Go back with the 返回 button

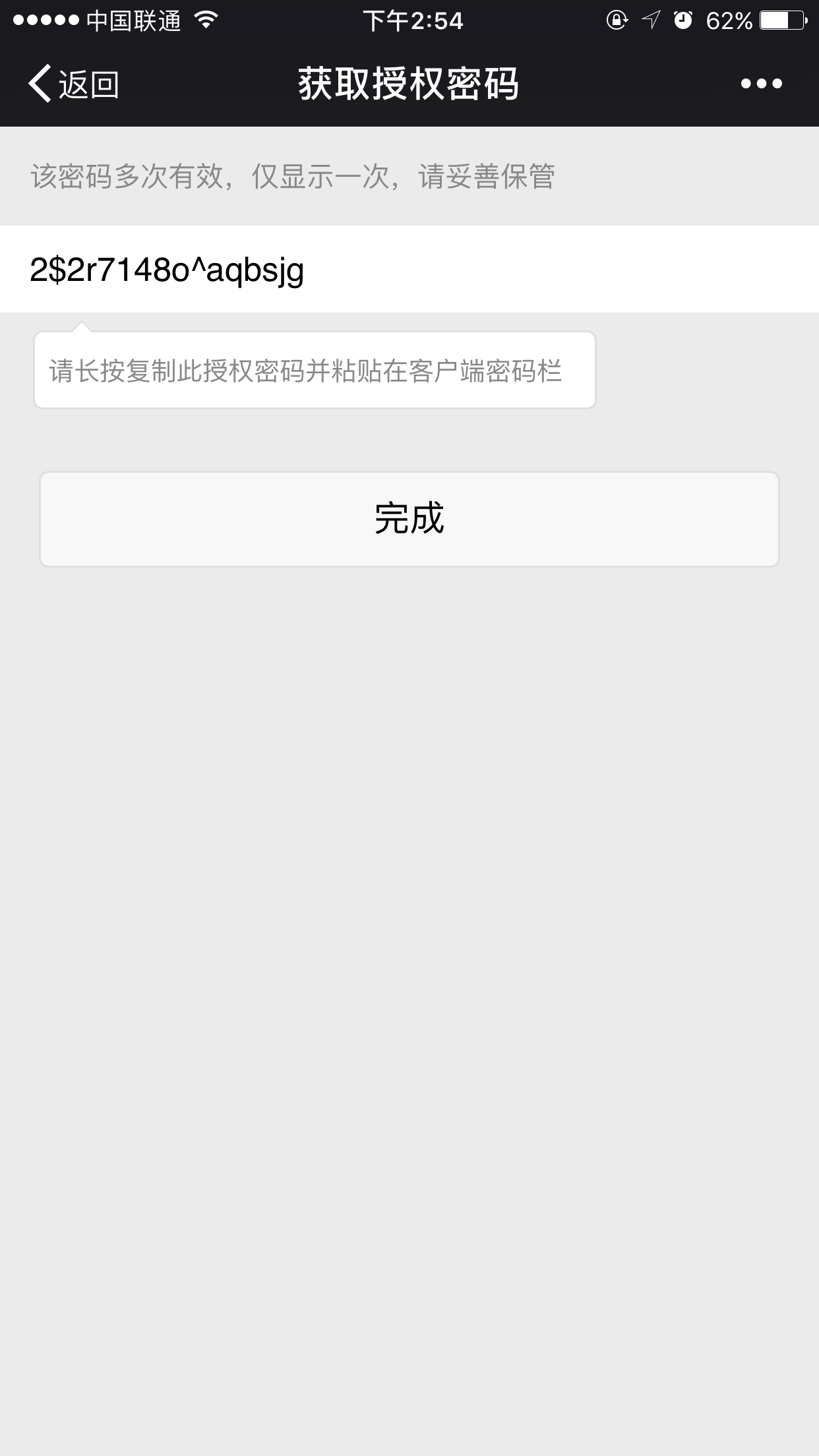[x=74, y=84]
